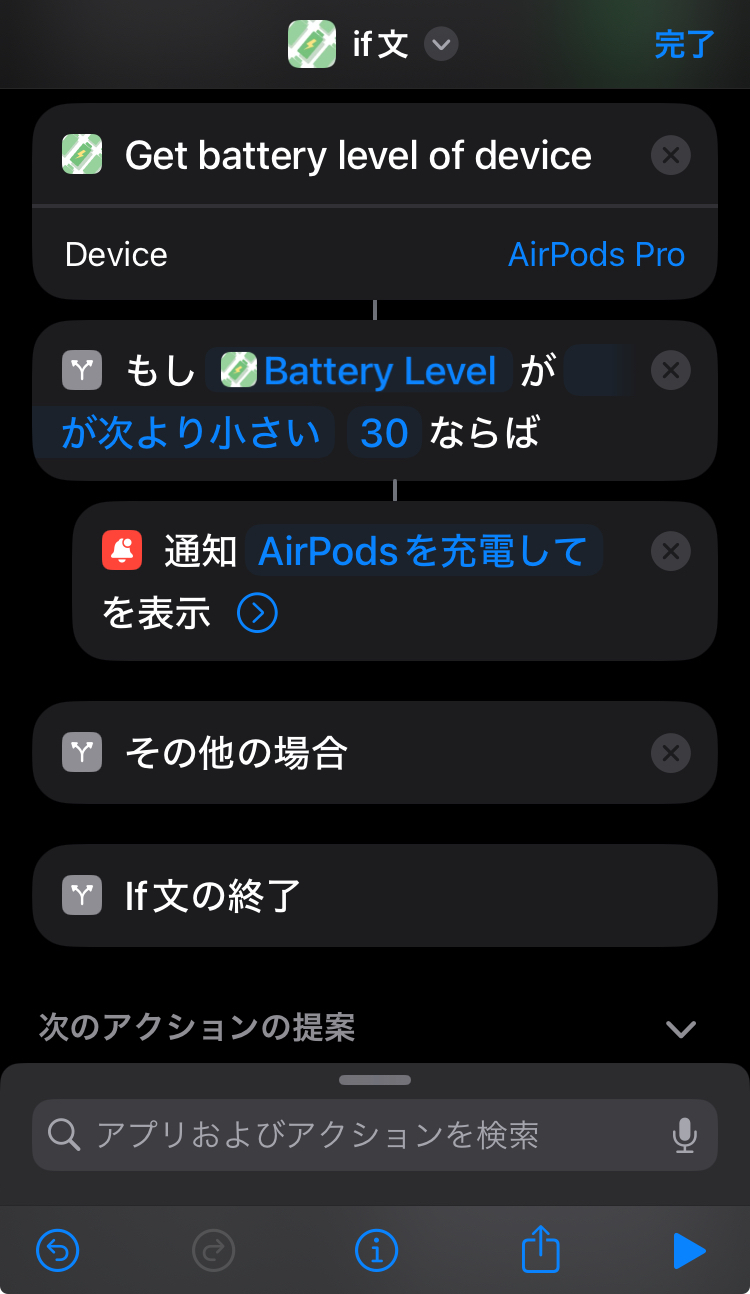Open the shortcut info button

376,1250
